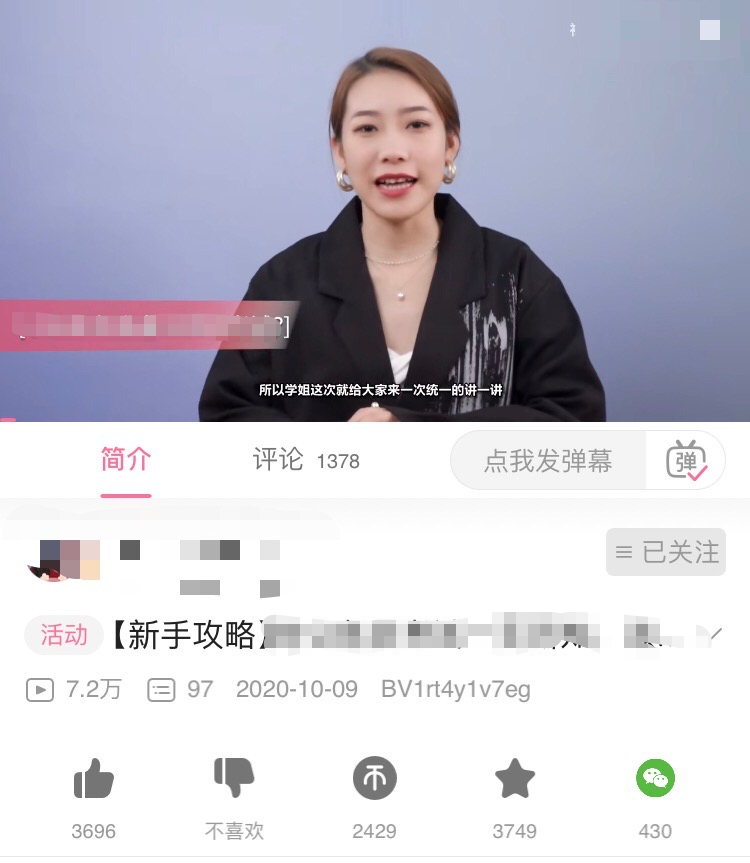This screenshot has height=863, width=750.
Task: Like the video with thumbs up
Action: (93, 779)
